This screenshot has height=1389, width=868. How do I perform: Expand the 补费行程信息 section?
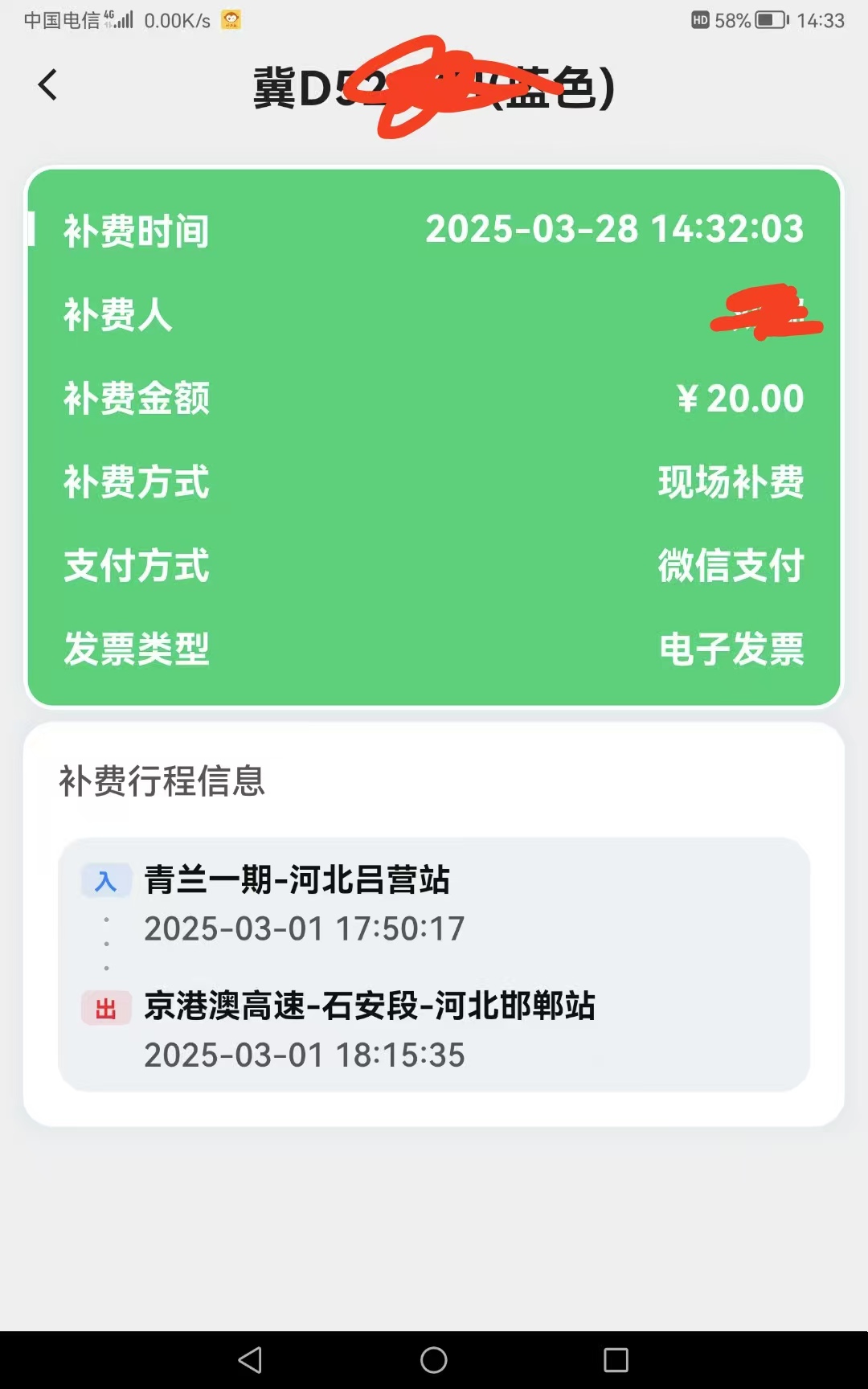[x=164, y=781]
